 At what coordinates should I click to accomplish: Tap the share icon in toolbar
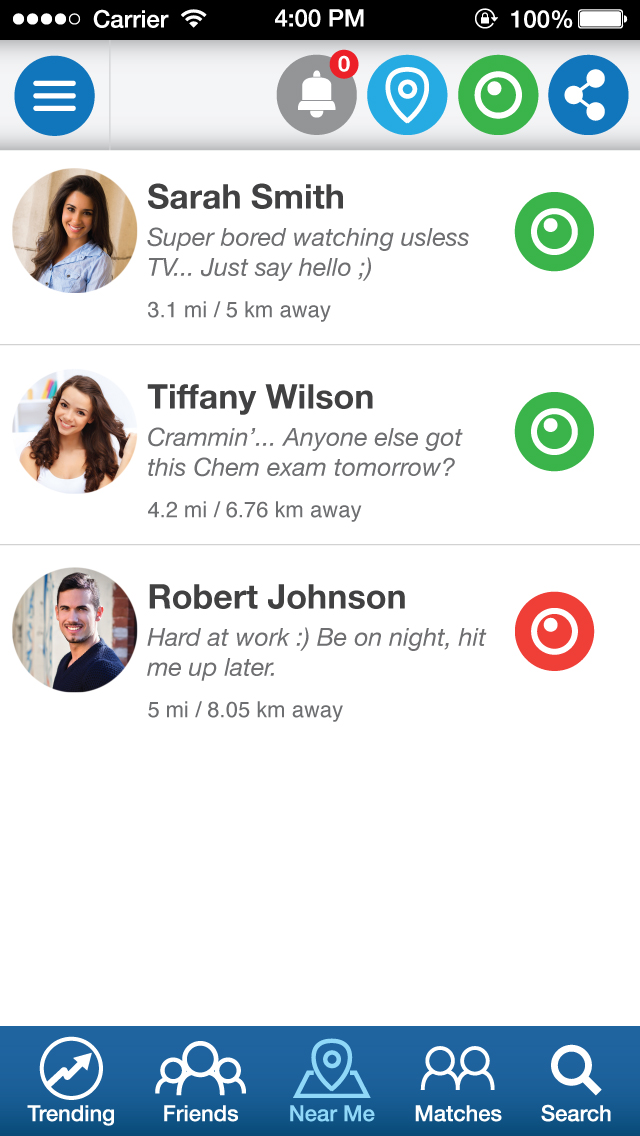(x=588, y=96)
